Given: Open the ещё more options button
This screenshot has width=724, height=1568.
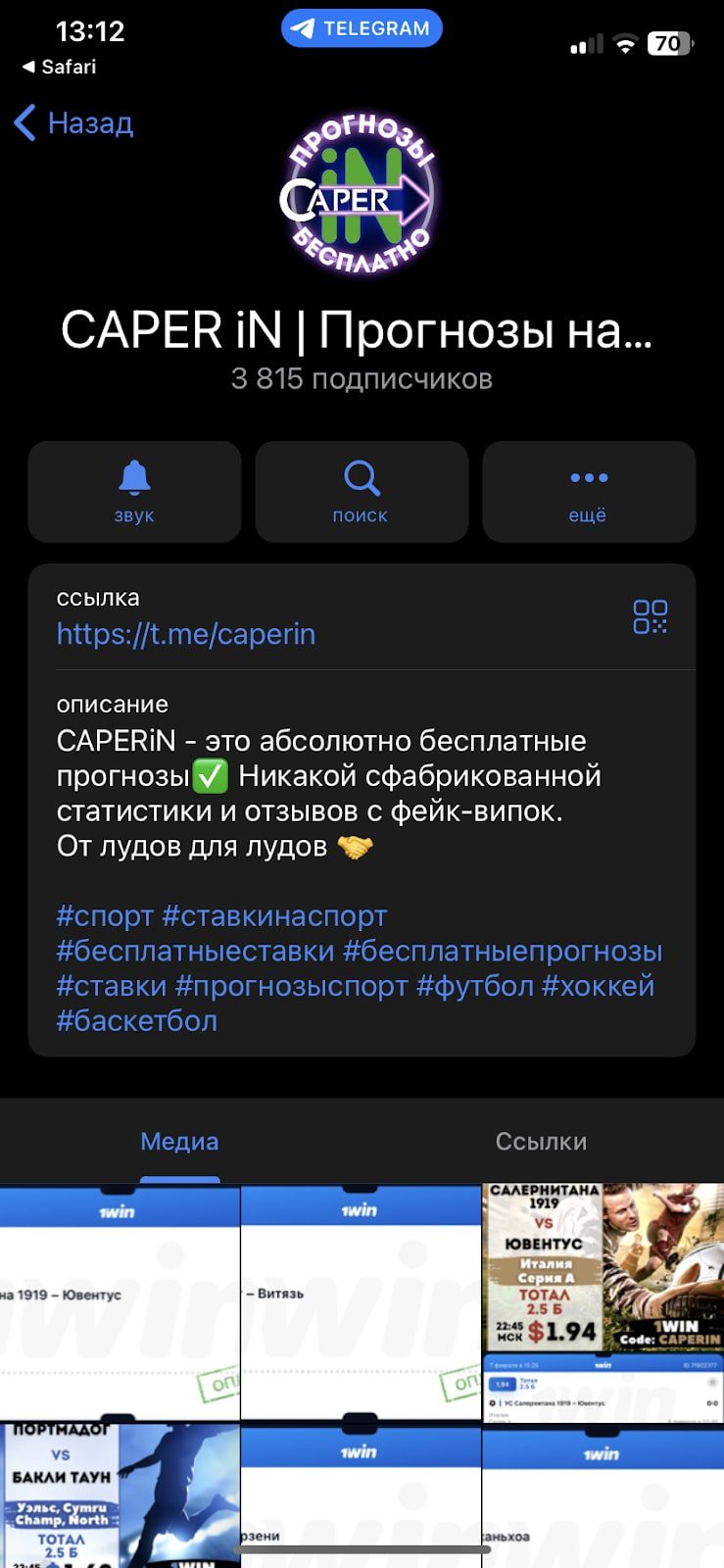Looking at the screenshot, I should click(x=589, y=491).
